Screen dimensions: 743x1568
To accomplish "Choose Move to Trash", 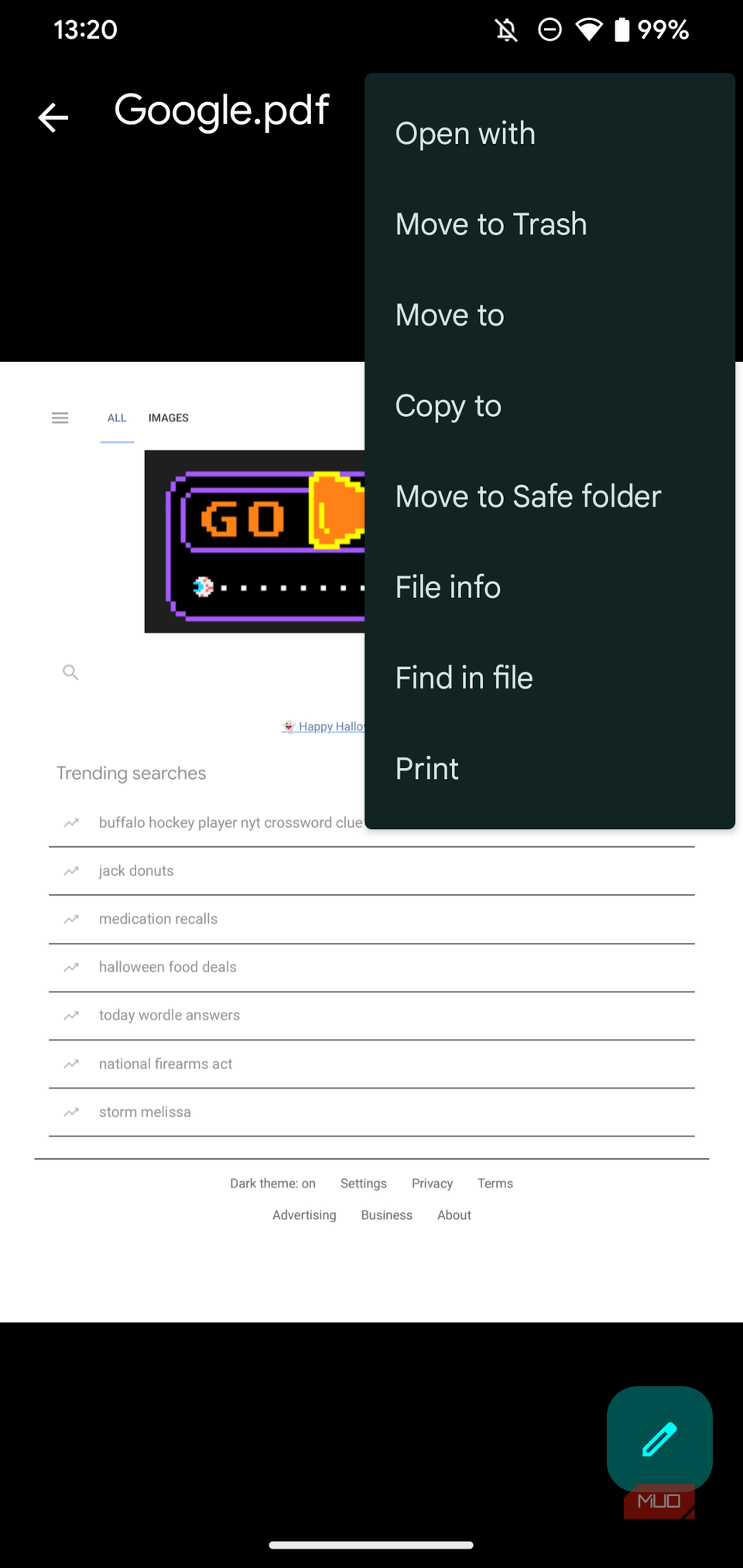I will click(x=491, y=224).
